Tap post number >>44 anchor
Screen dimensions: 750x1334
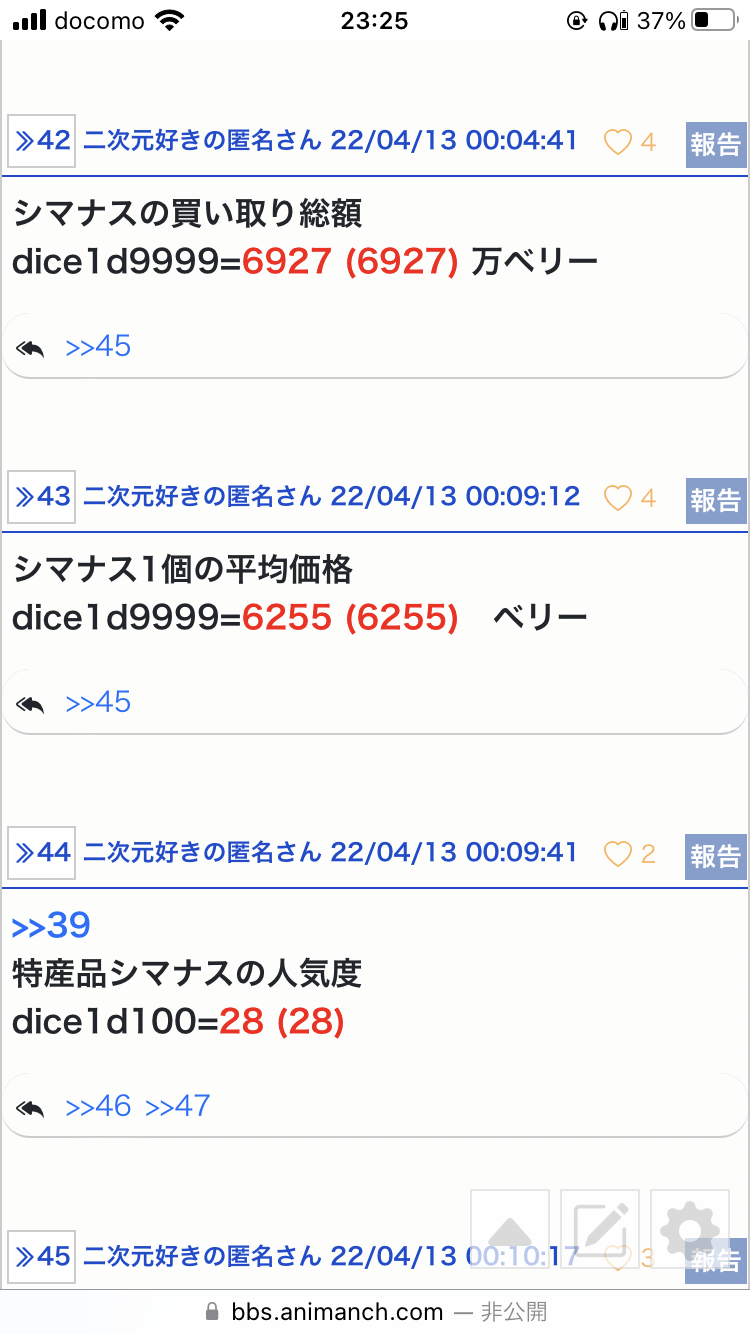tap(42, 853)
